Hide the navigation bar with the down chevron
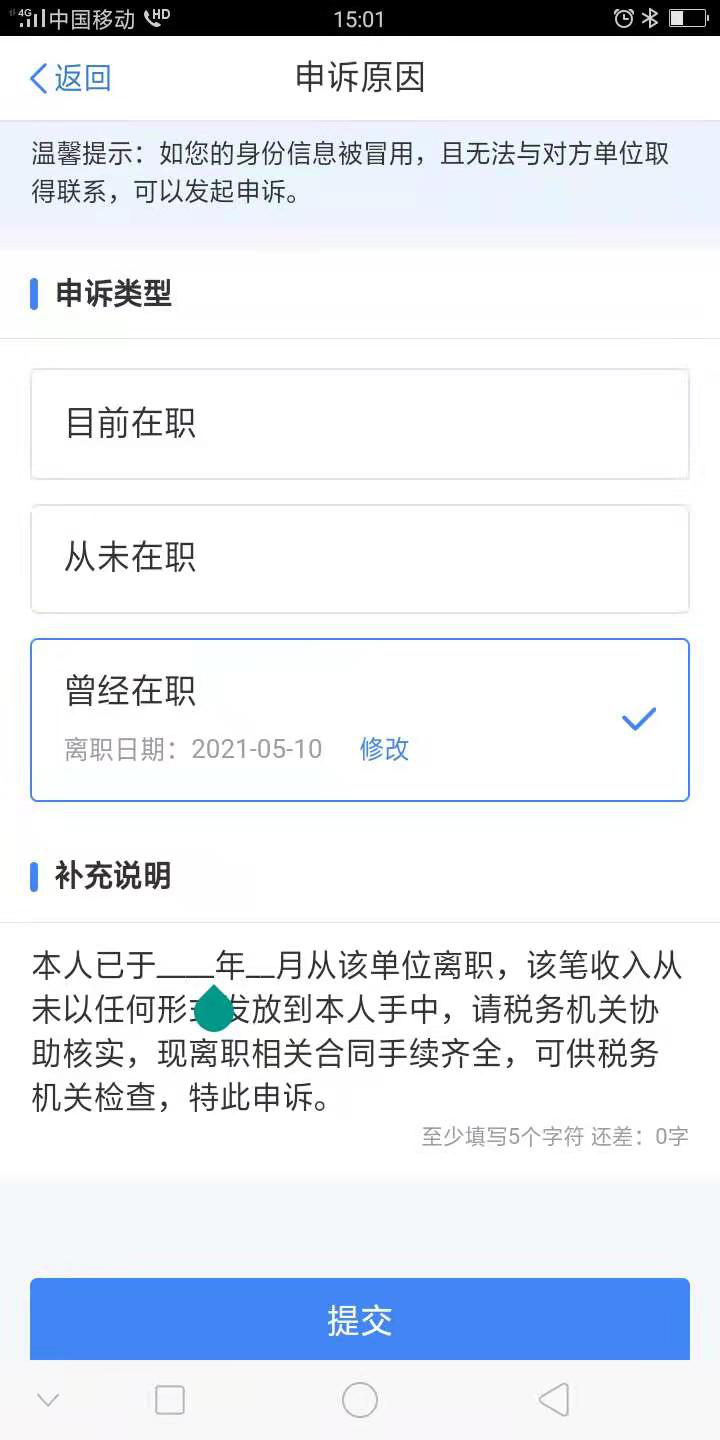720x1440 pixels. click(48, 1400)
